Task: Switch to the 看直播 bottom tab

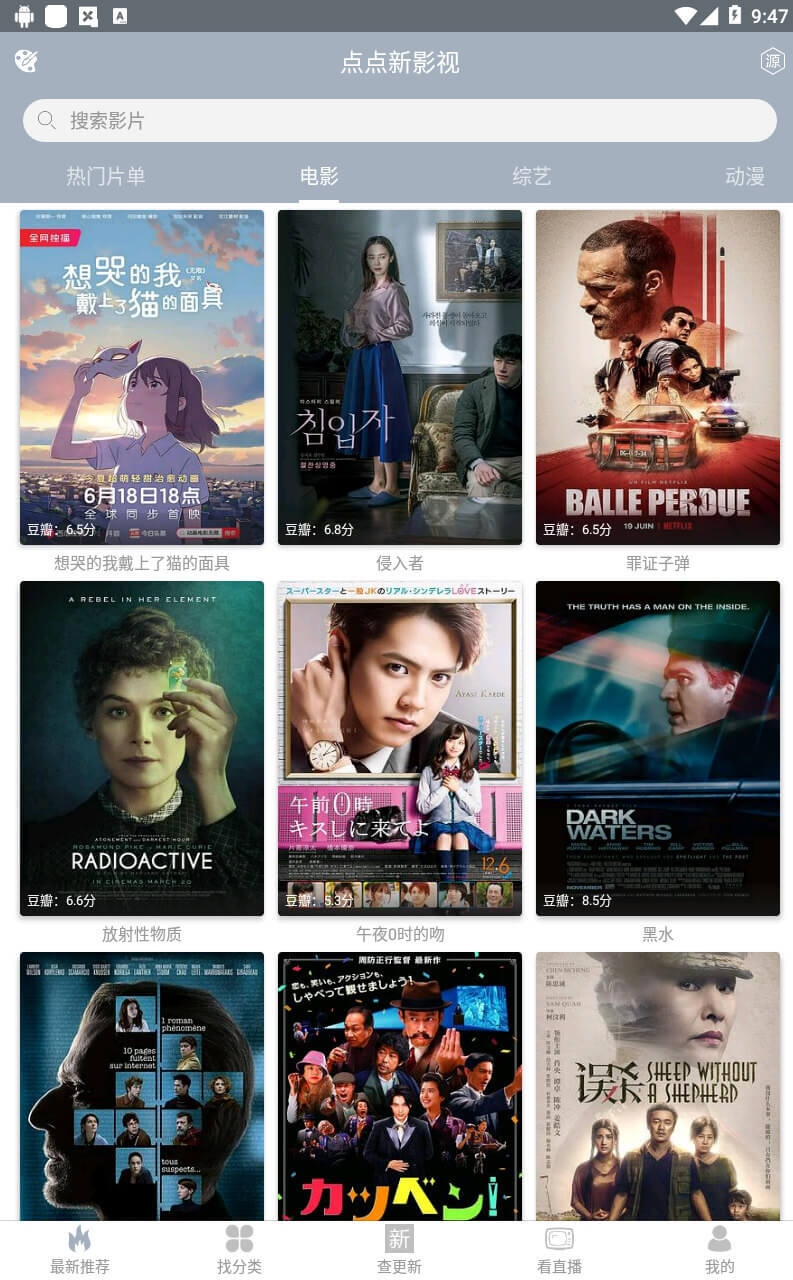Action: click(x=559, y=1251)
